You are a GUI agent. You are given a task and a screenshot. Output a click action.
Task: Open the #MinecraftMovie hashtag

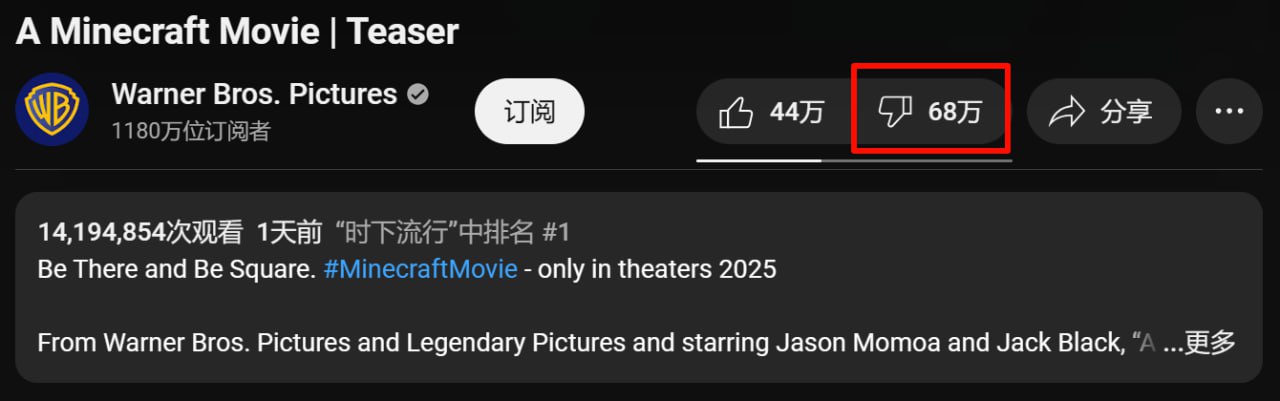pyautogui.click(x=420, y=270)
